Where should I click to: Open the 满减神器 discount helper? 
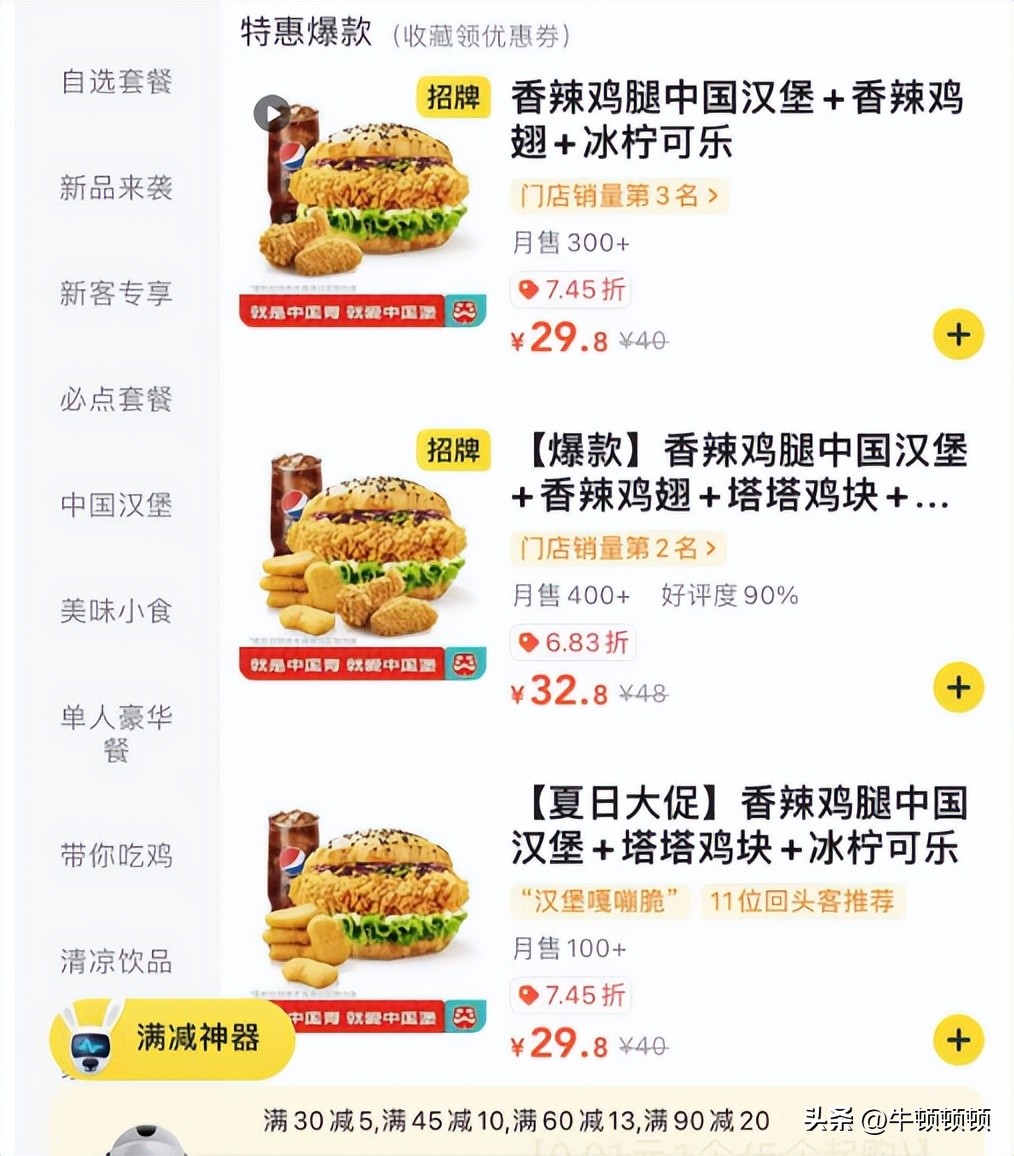pyautogui.click(x=174, y=1039)
